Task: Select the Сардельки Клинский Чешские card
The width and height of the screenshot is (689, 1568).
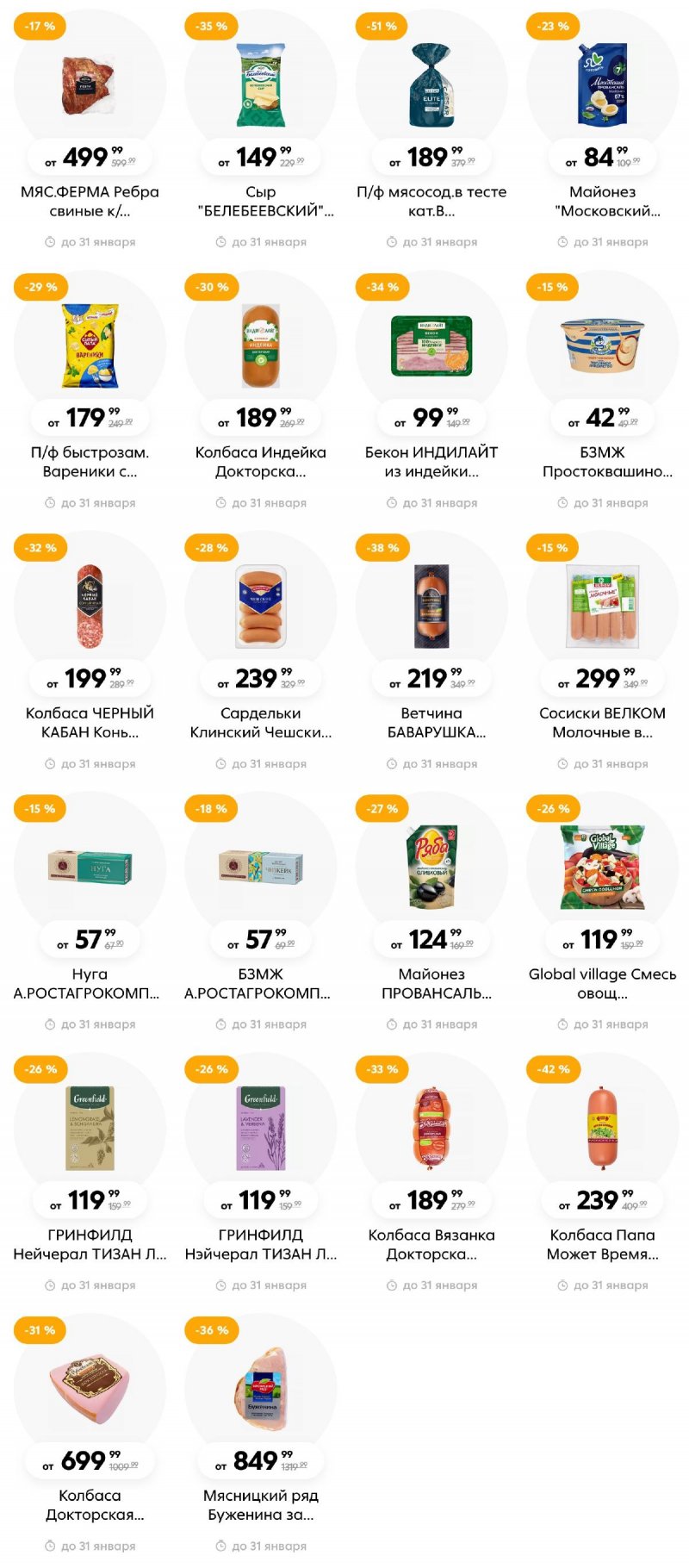Action: tap(261, 607)
